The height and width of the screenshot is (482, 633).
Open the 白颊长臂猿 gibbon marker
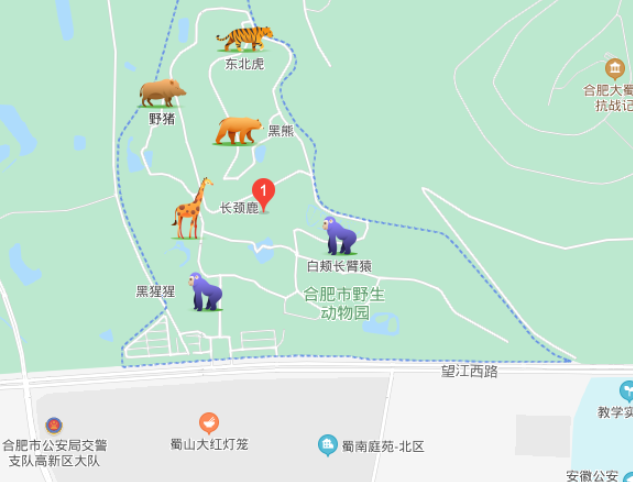(340, 237)
